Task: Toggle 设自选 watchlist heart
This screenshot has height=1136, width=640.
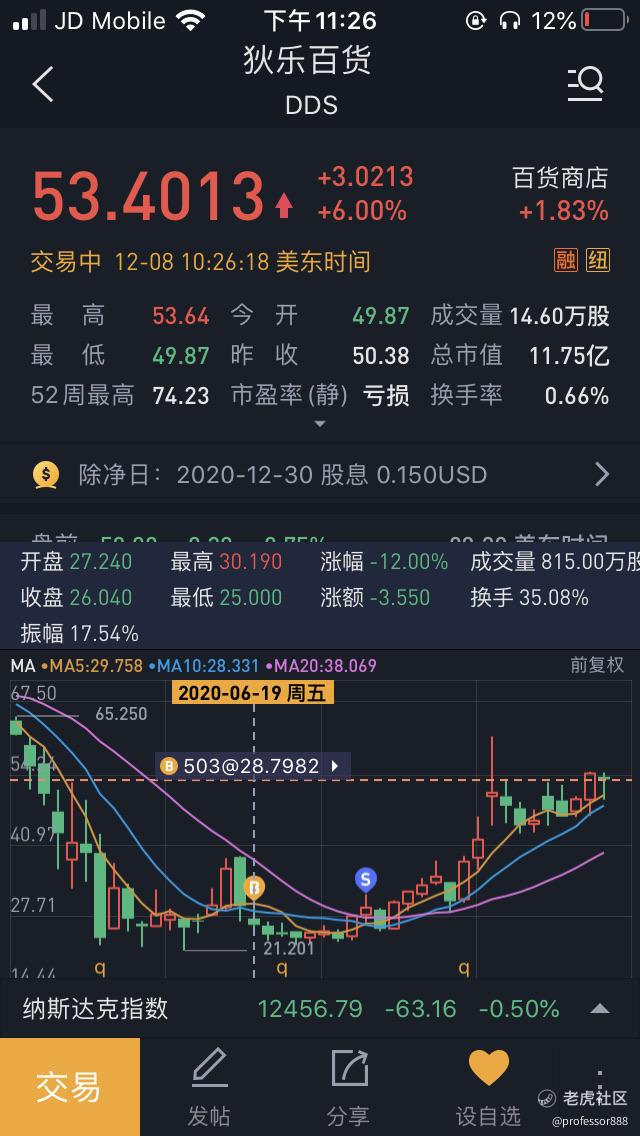Action: (488, 1086)
